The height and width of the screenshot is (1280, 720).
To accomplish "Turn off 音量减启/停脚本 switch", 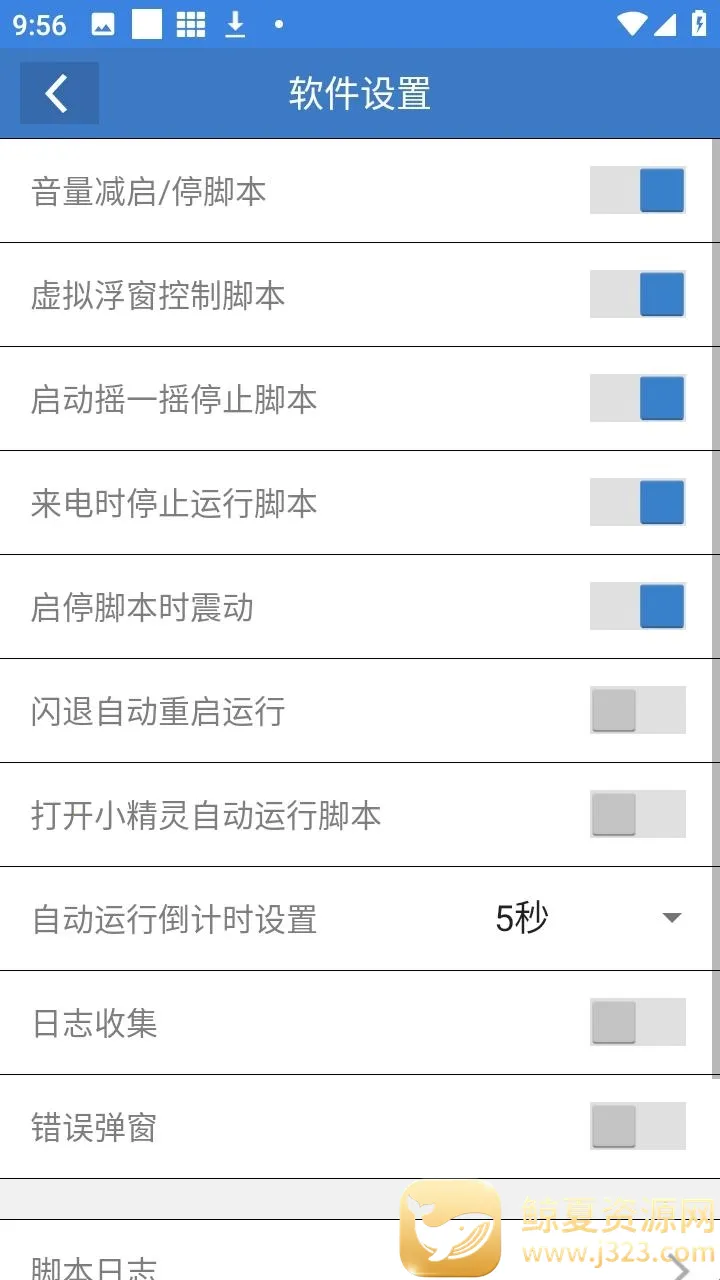I will point(637,190).
